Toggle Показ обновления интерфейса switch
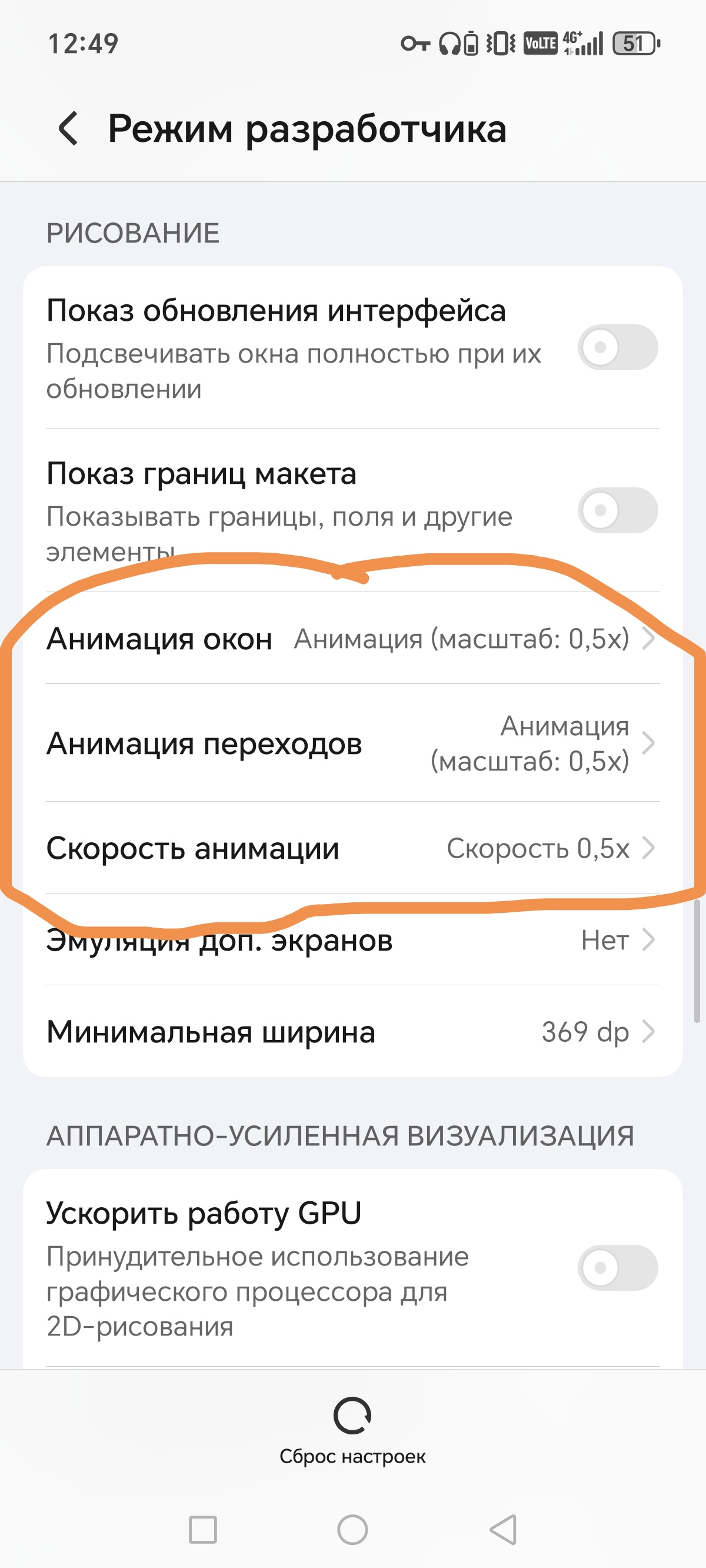The width and height of the screenshot is (706, 1568). [617, 348]
